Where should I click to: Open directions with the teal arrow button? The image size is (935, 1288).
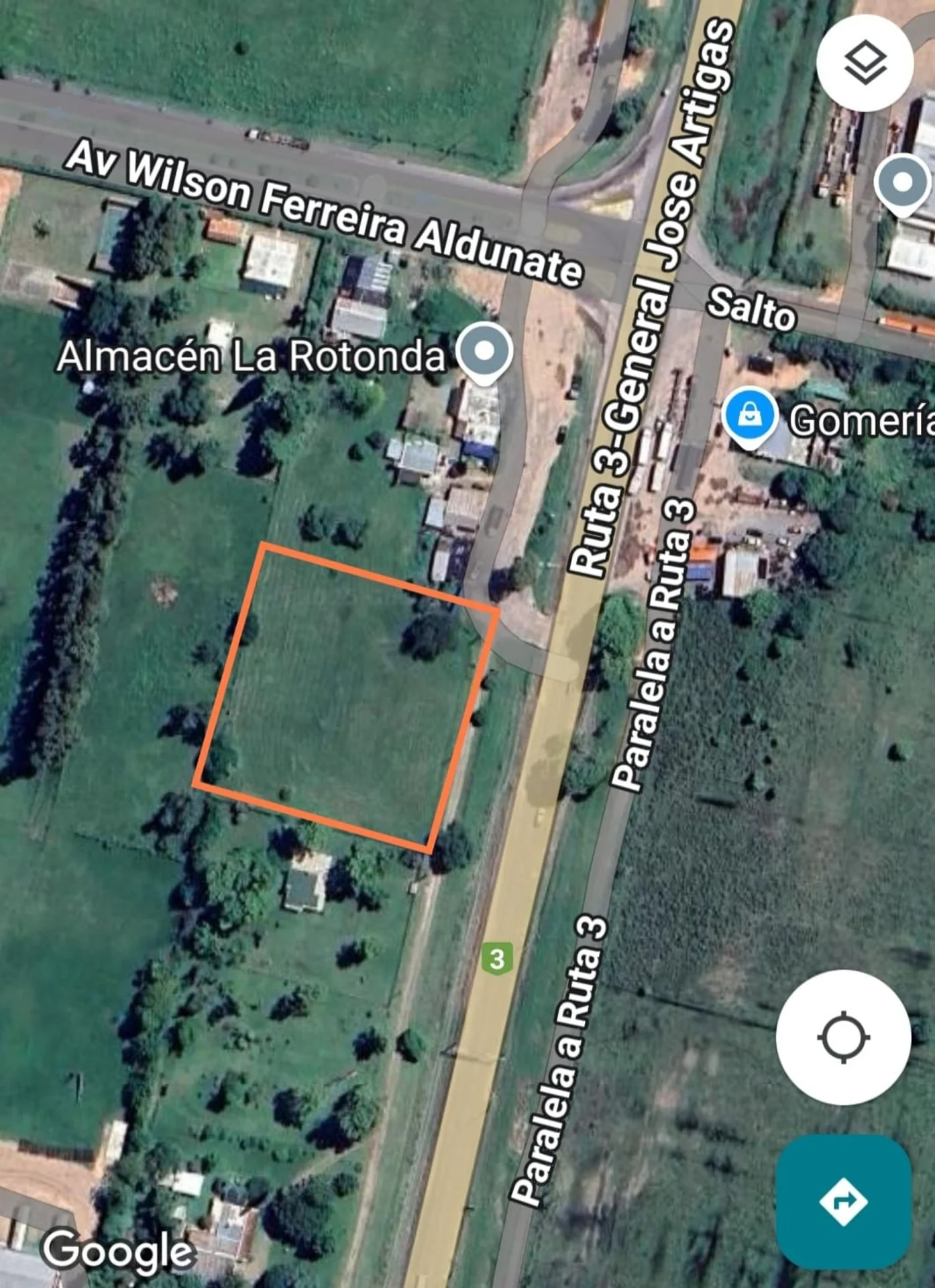(x=843, y=1201)
